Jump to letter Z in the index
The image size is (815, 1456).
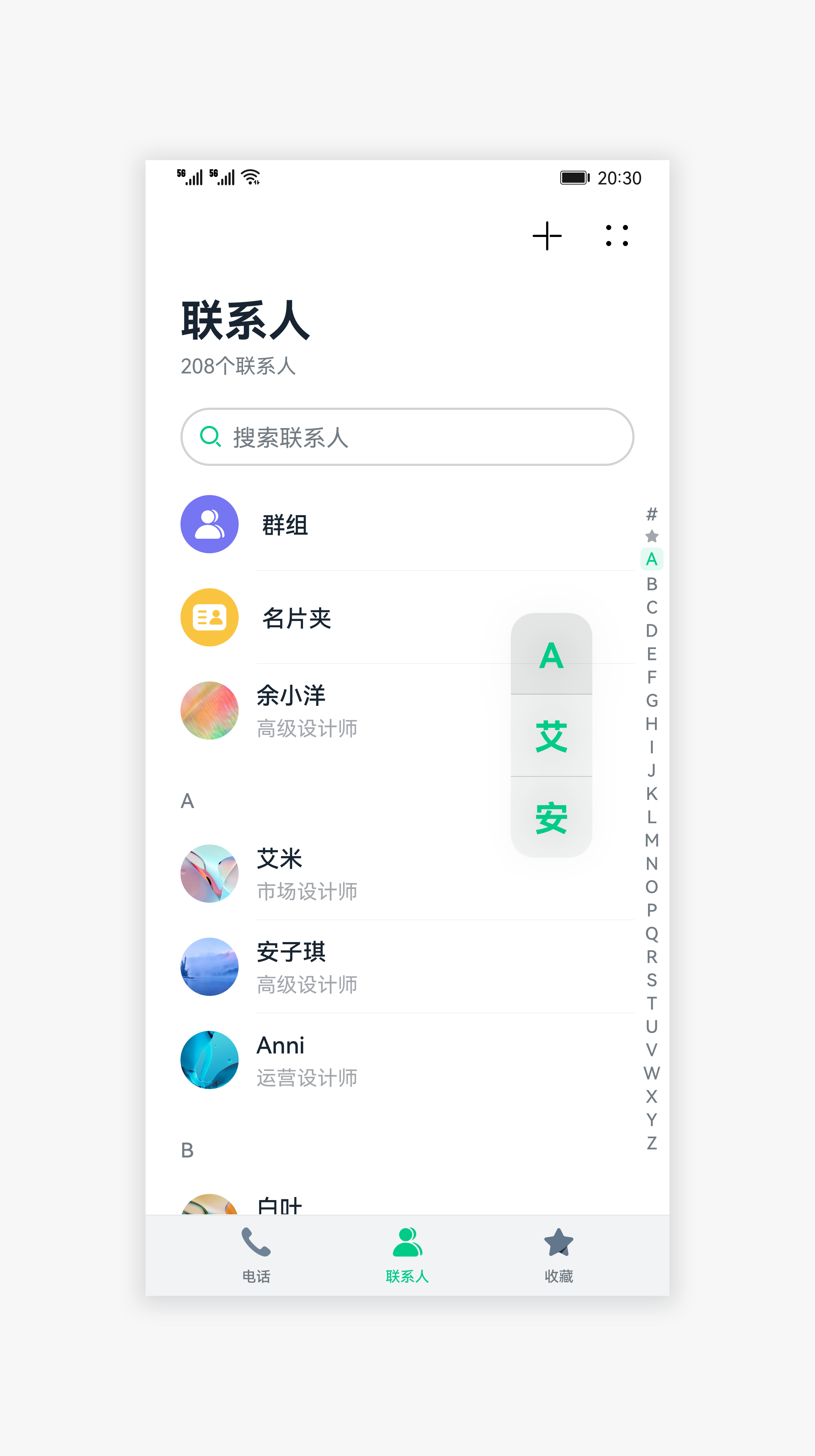coord(651,1143)
